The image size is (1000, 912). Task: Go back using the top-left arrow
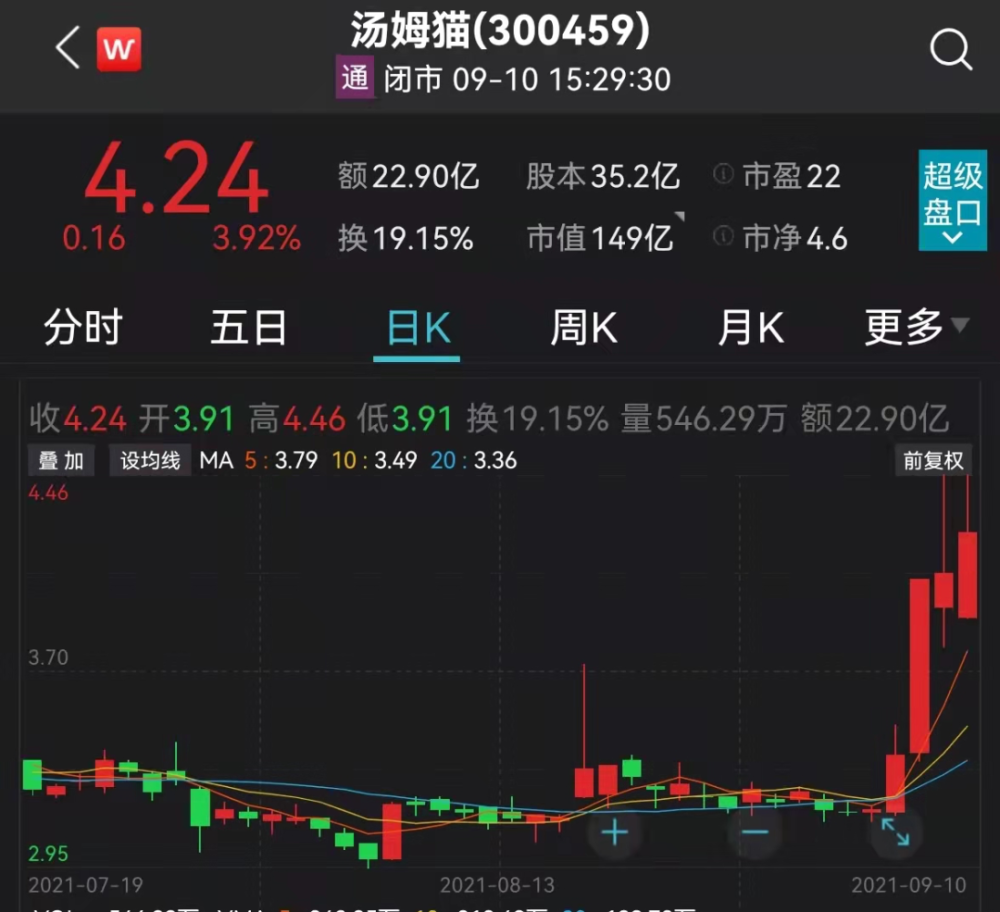(x=67, y=48)
